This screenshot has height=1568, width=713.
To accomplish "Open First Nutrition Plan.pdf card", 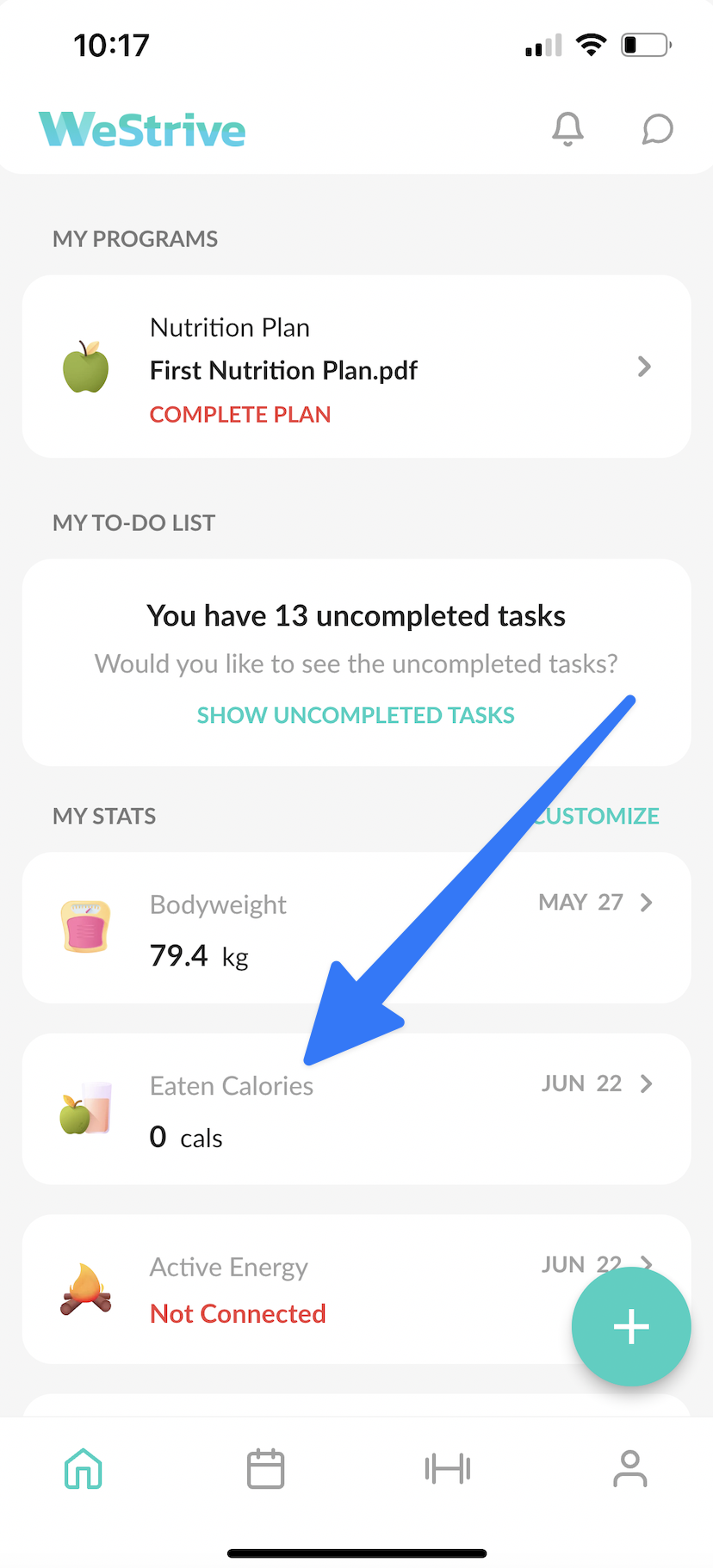I will [x=356, y=367].
